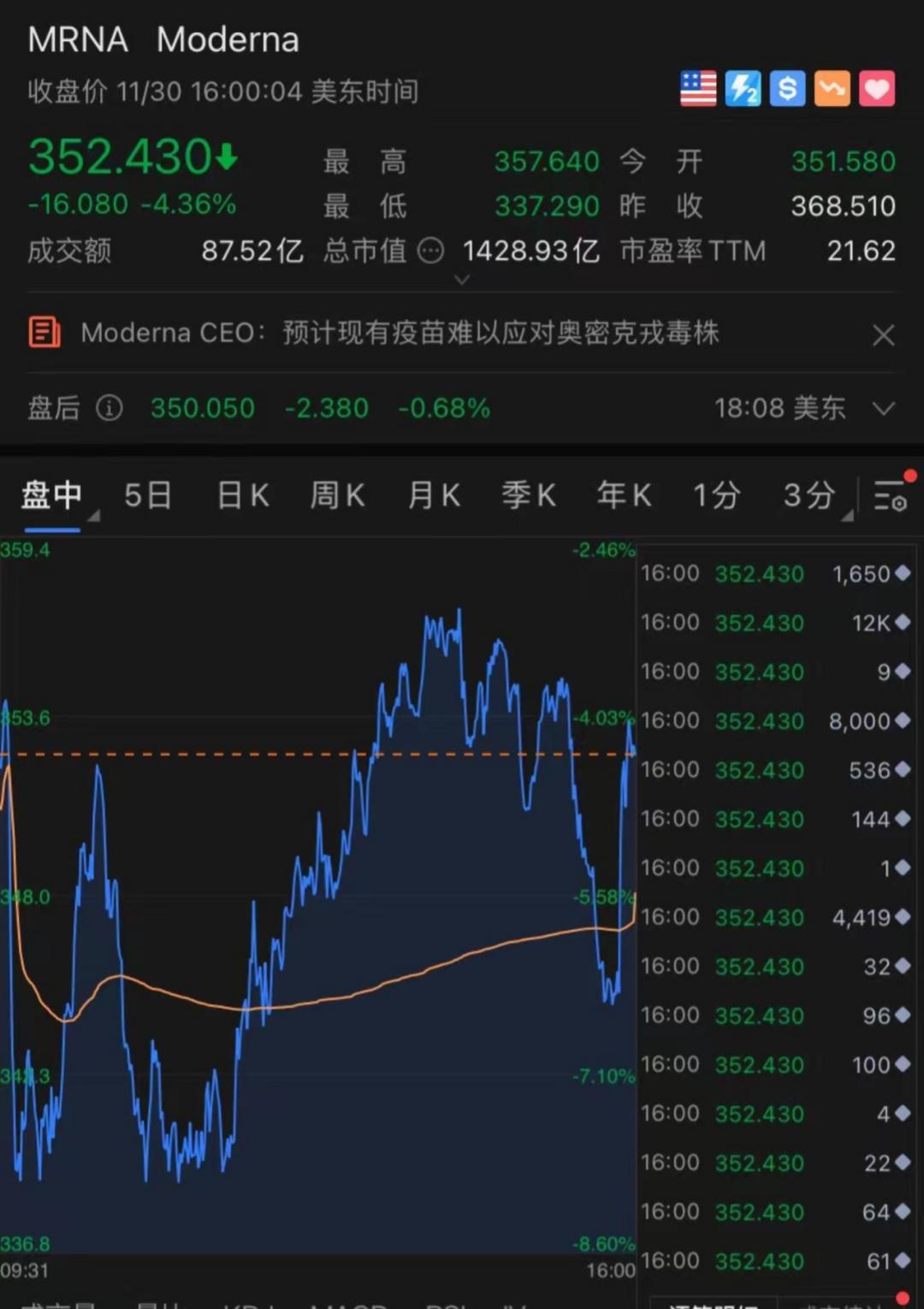Tap the orange trend-line icon
The image size is (924, 1309).
[832, 88]
